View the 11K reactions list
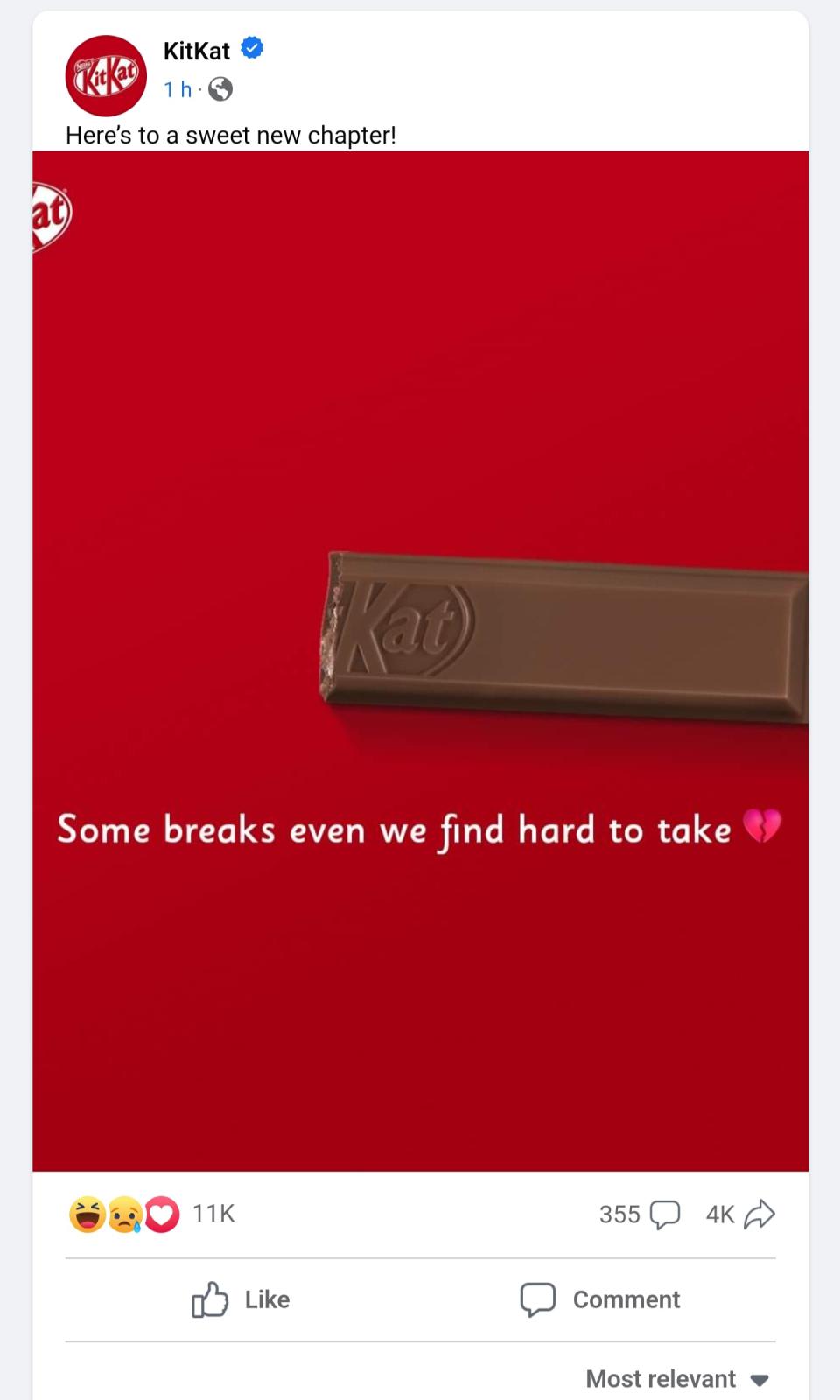This screenshot has height=1400, width=840. point(213,1214)
